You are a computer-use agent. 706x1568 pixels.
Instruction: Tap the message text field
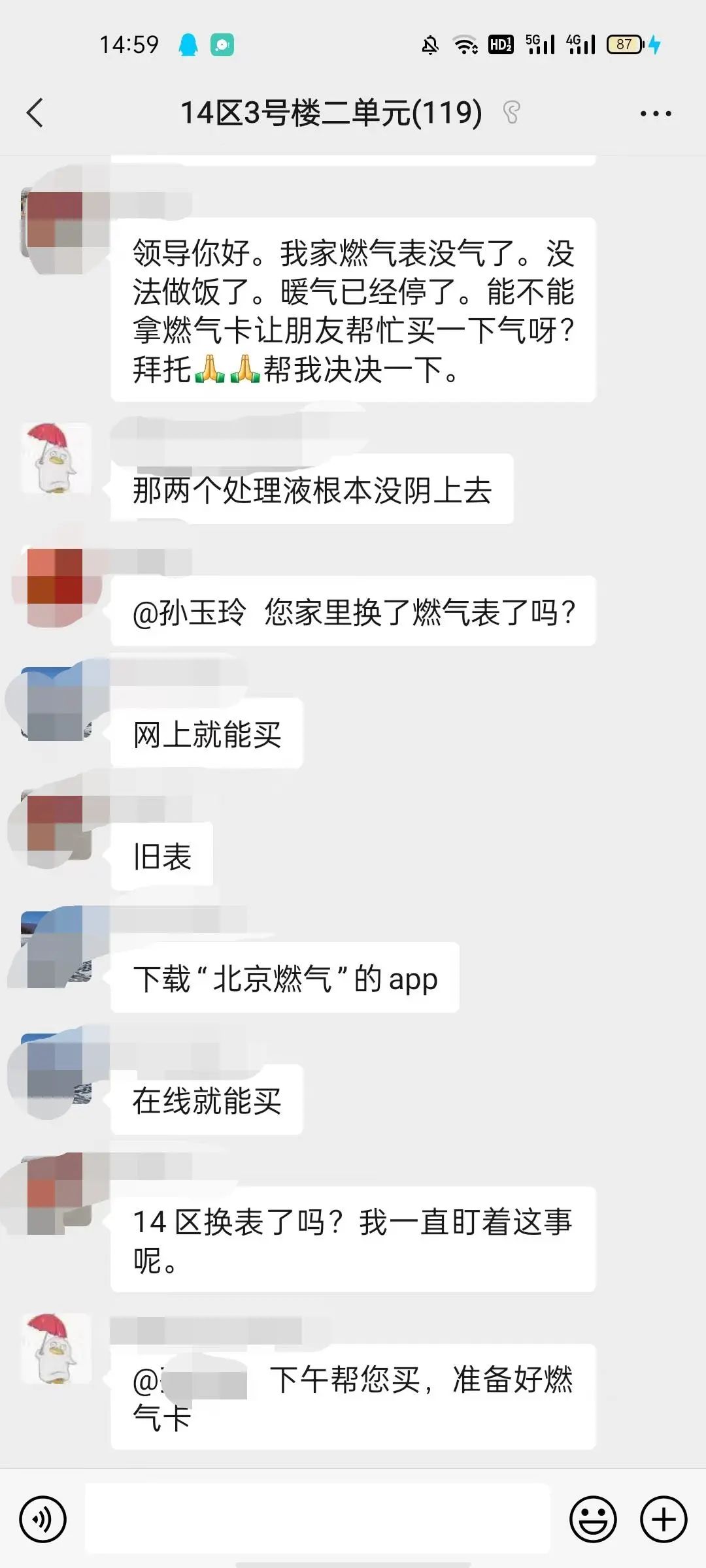coord(318,1520)
